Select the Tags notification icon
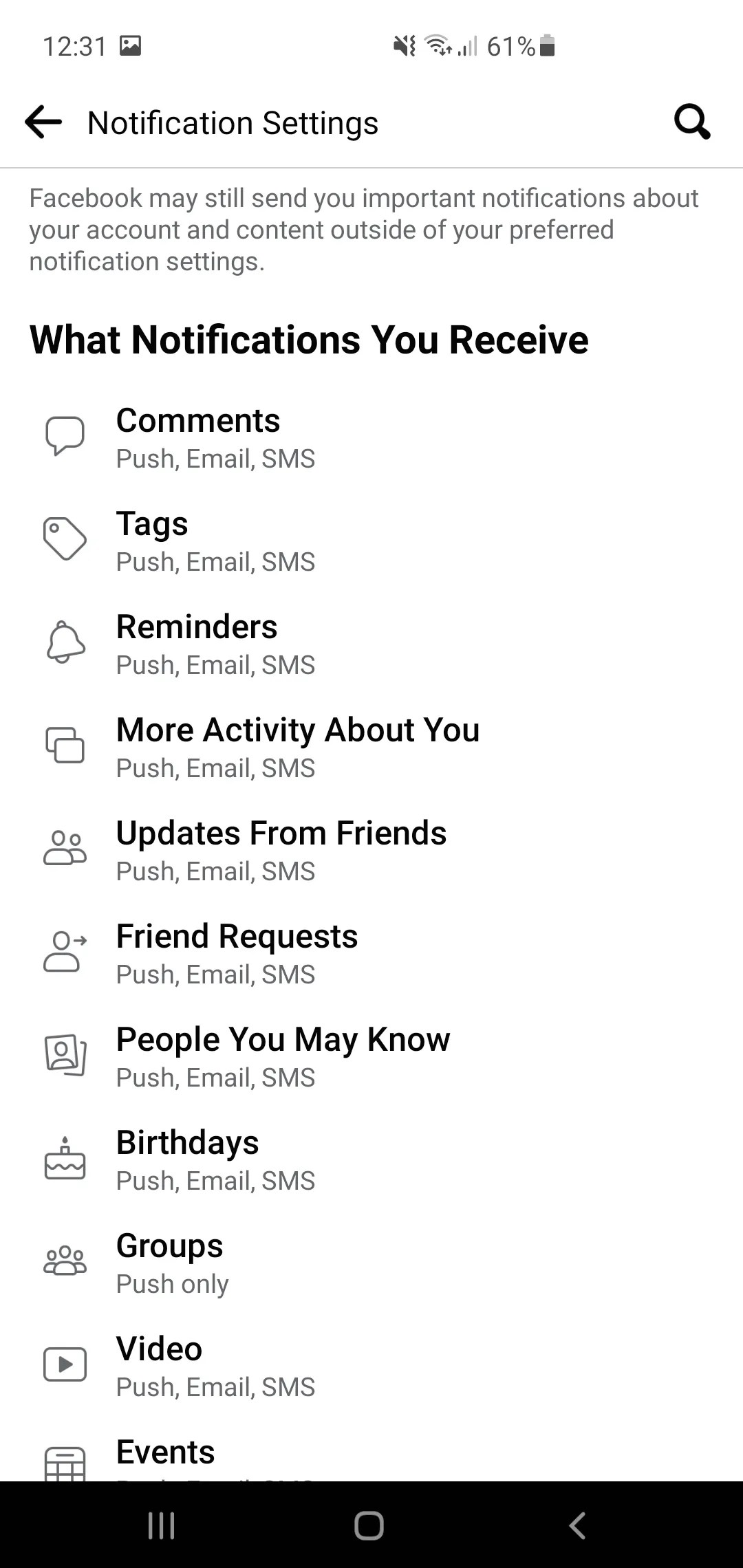The width and height of the screenshot is (743, 1568). (x=64, y=538)
